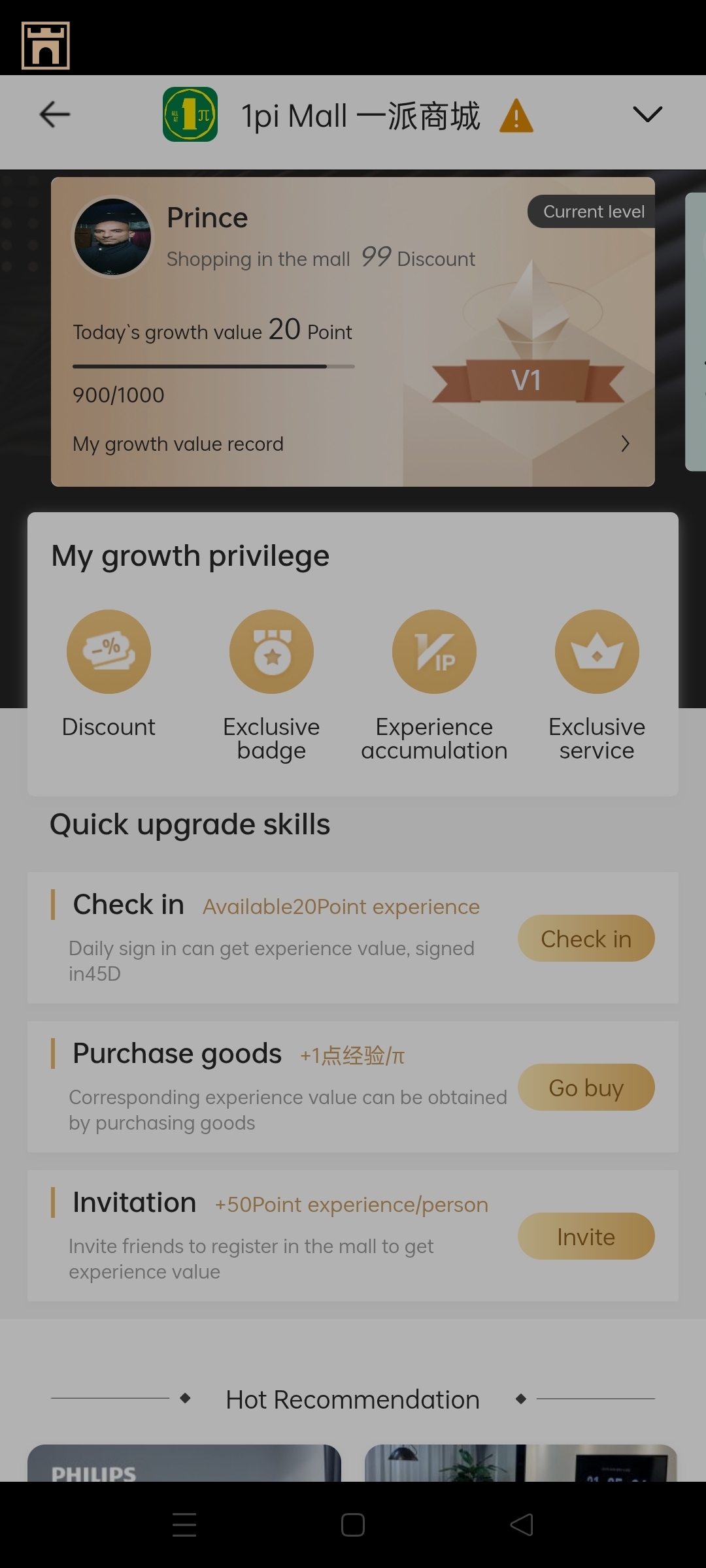Open Experience accumulation privilege
Image resolution: width=706 pixels, height=1568 pixels.
434,652
